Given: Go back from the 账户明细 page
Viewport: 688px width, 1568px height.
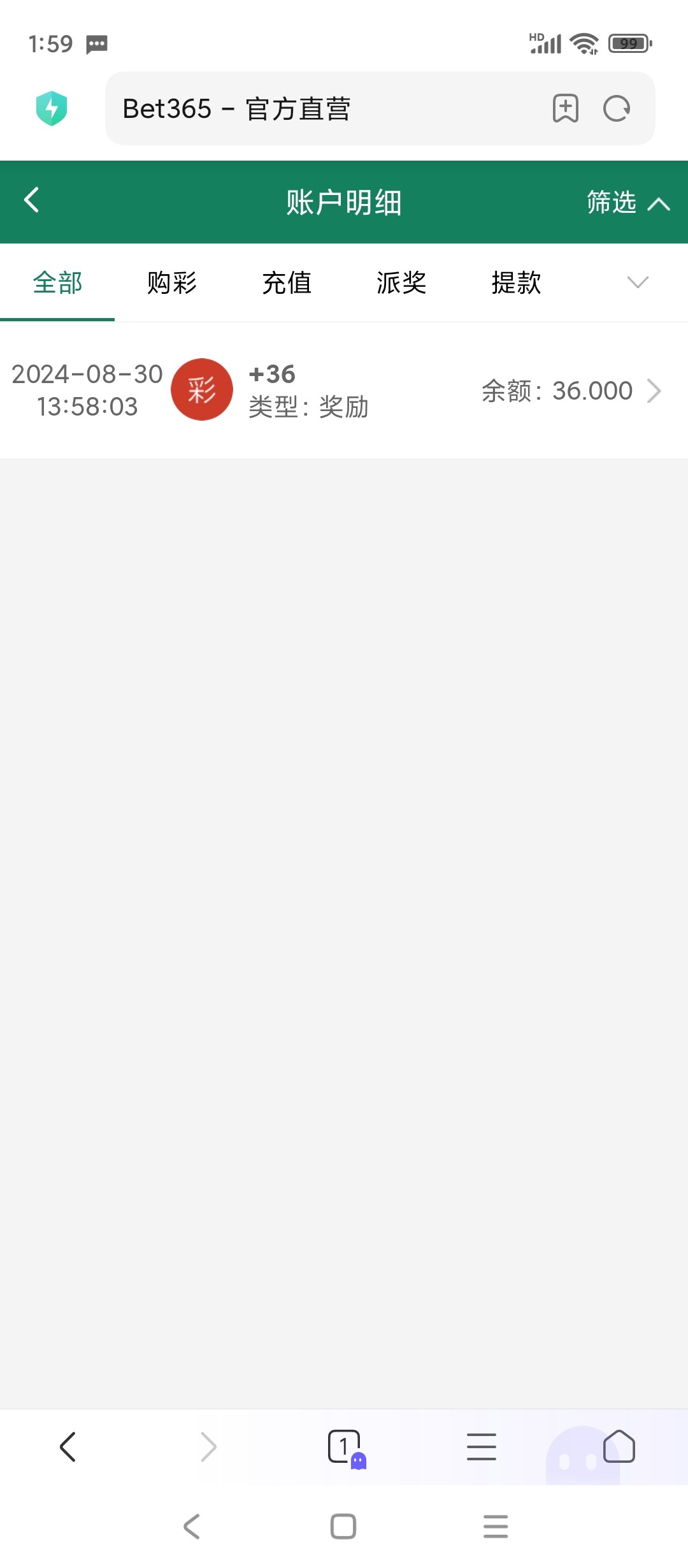Looking at the screenshot, I should tap(31, 200).
